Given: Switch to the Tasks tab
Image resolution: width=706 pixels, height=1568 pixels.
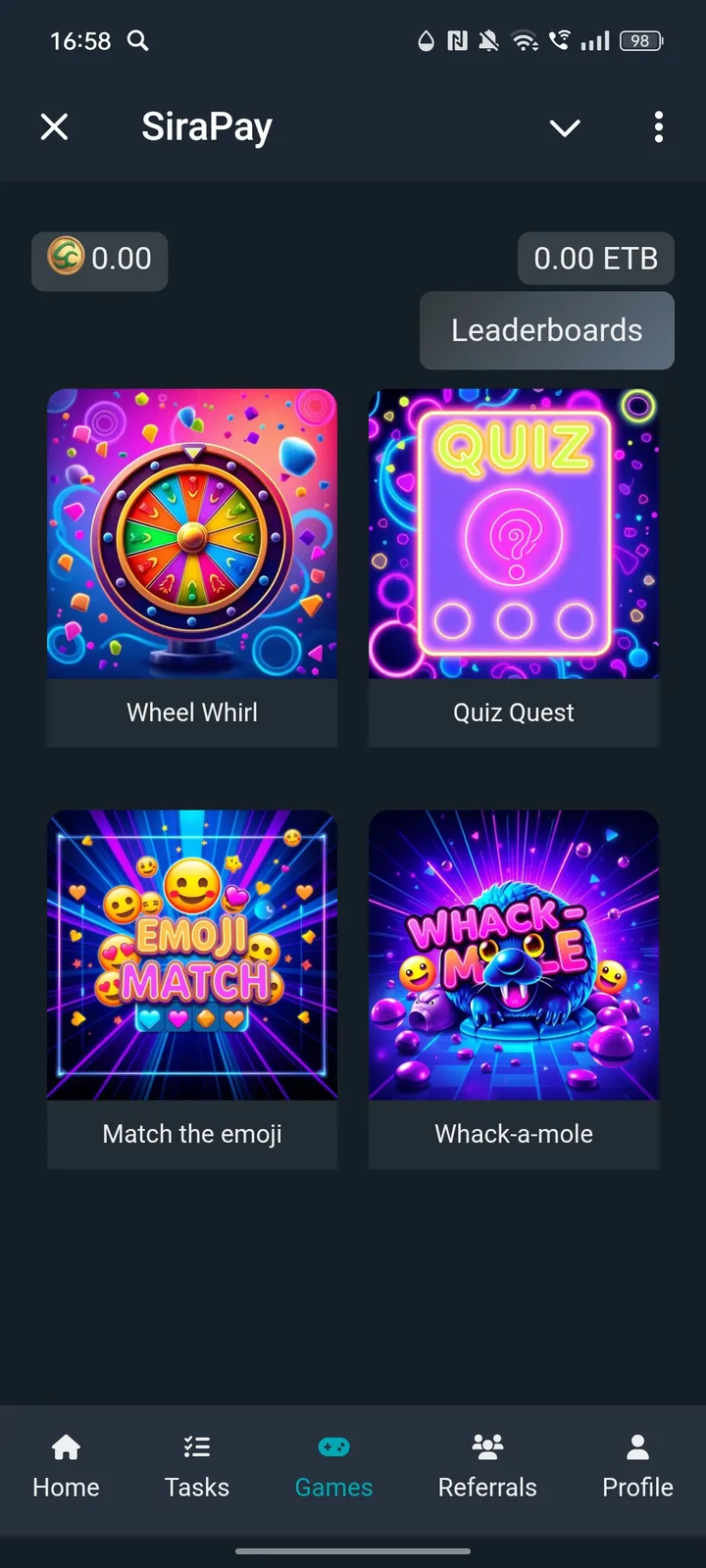Looking at the screenshot, I should (196, 1467).
